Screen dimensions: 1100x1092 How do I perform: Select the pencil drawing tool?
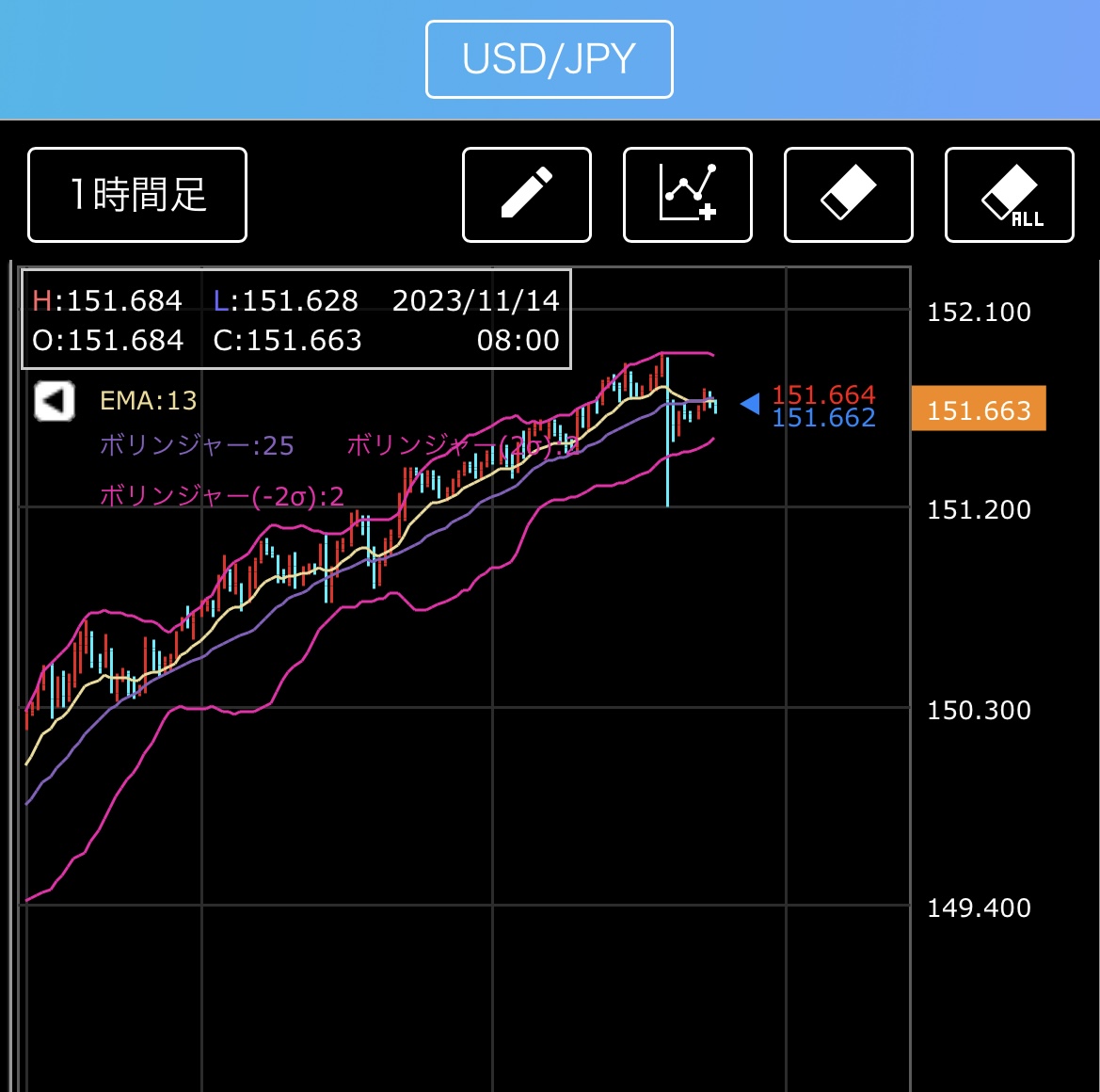(527, 195)
